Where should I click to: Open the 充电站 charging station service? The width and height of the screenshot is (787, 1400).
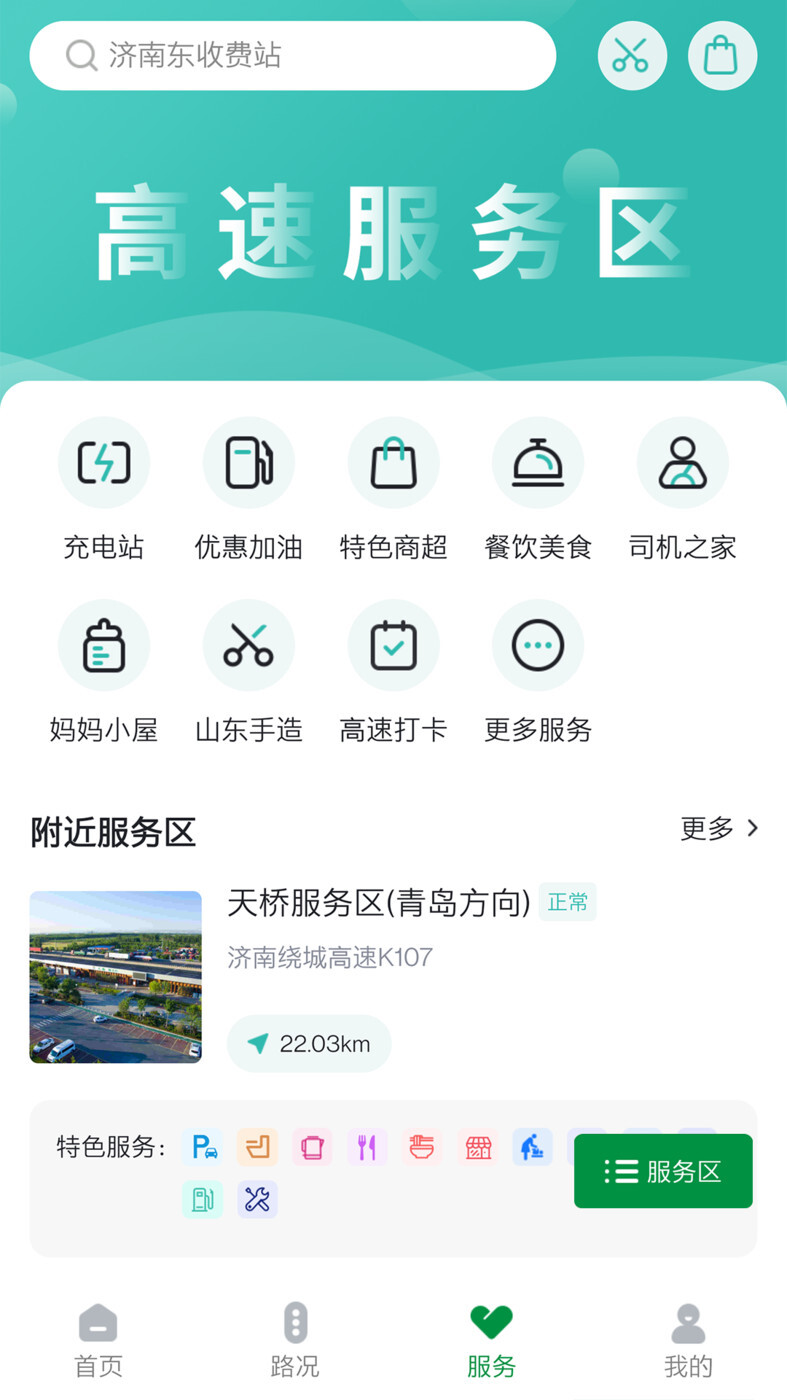103,462
